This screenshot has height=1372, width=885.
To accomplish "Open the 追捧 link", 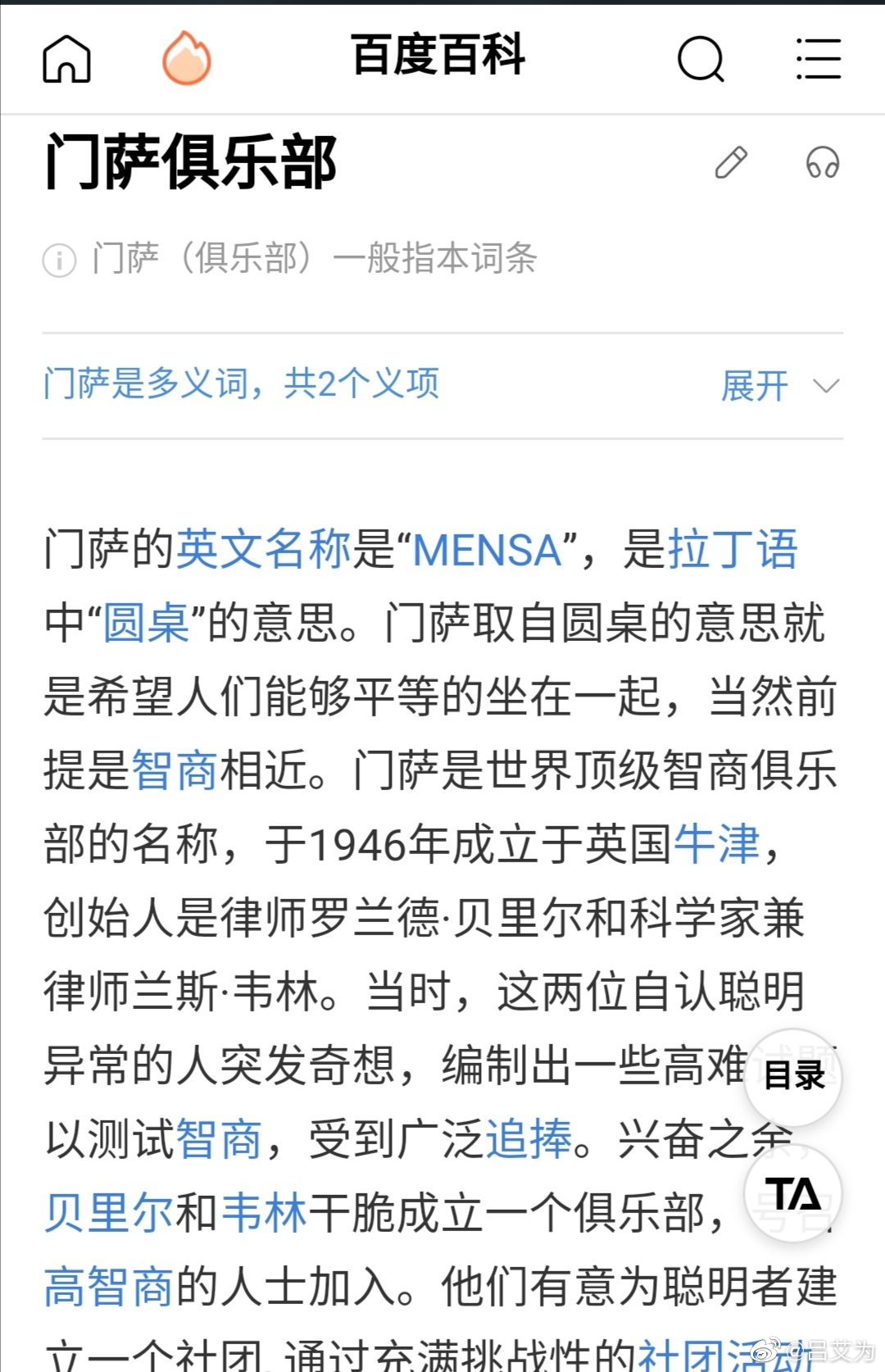I will [529, 1139].
